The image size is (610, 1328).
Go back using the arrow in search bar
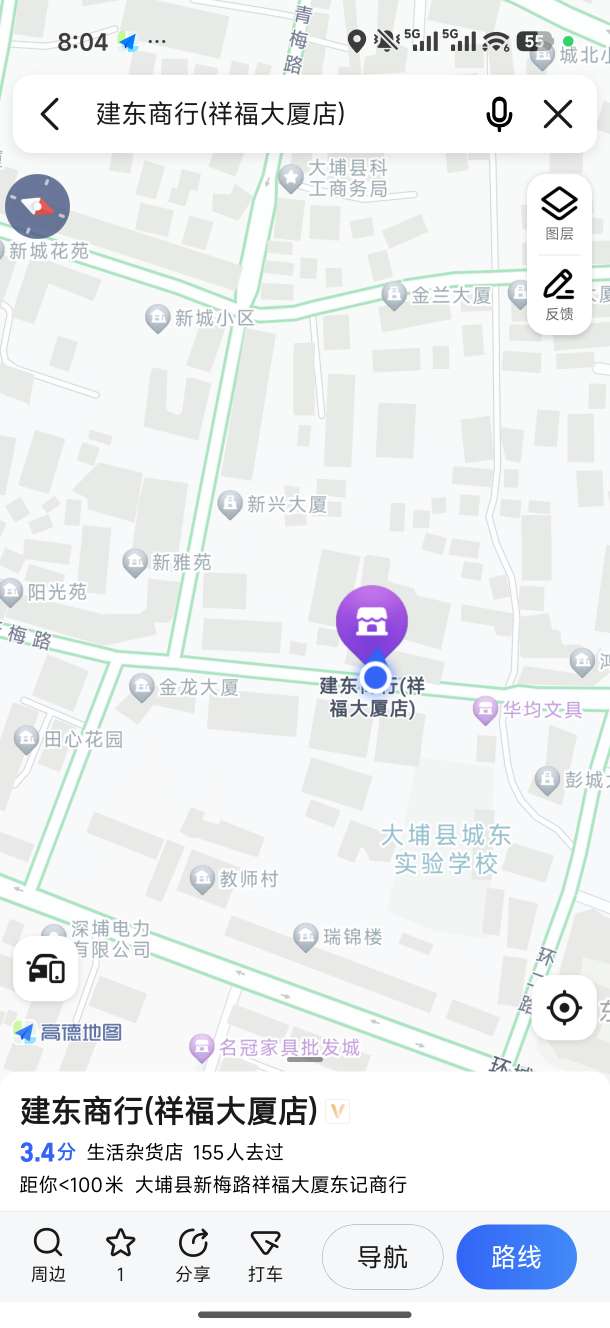pyautogui.click(x=50, y=114)
